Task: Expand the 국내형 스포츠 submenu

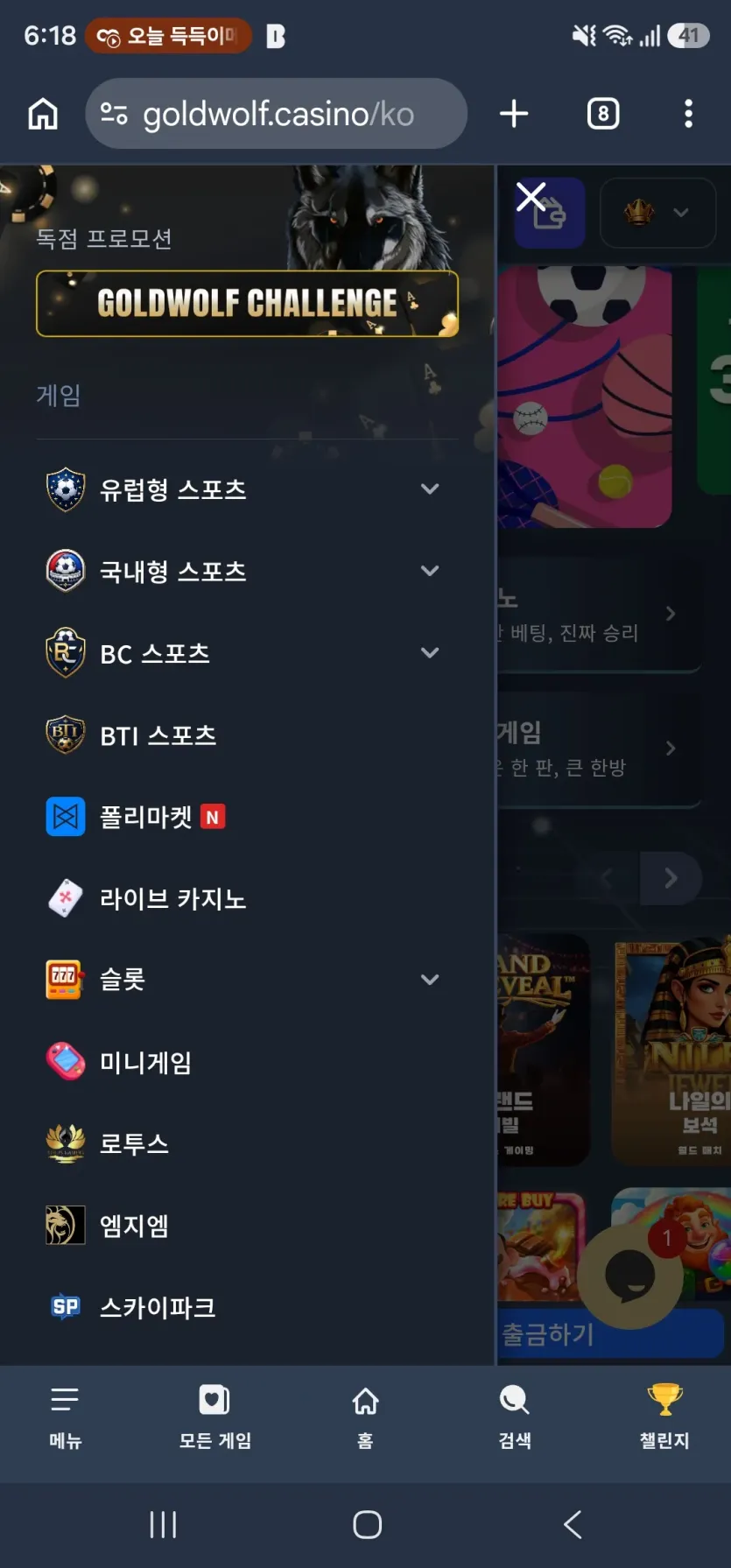Action: click(x=429, y=571)
